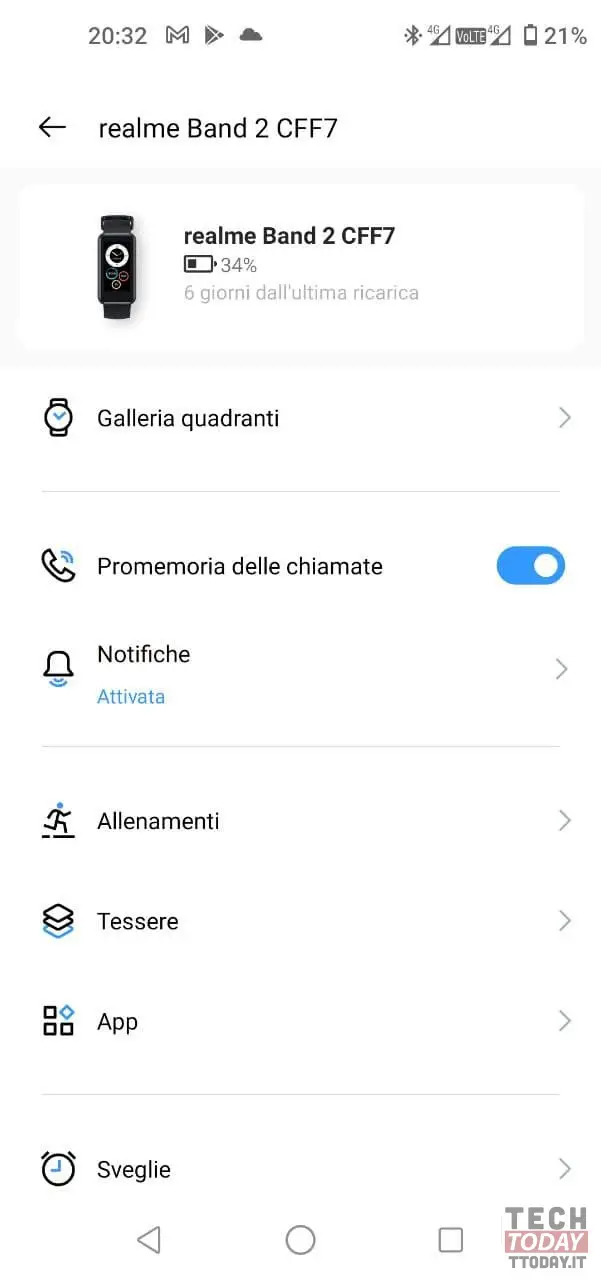Open Galleria quadranti

click(x=301, y=418)
